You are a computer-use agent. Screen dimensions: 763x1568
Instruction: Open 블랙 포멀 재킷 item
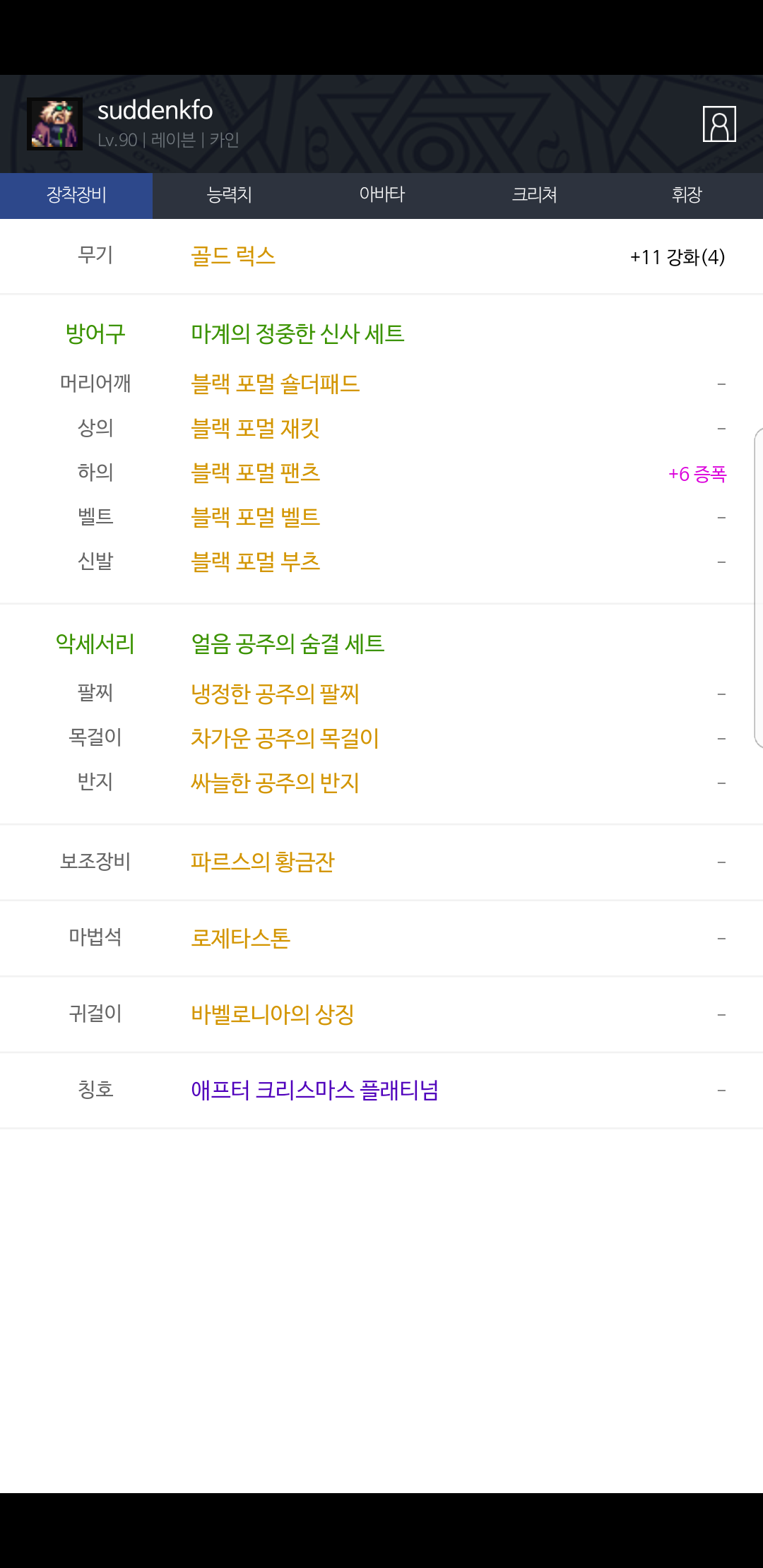256,428
